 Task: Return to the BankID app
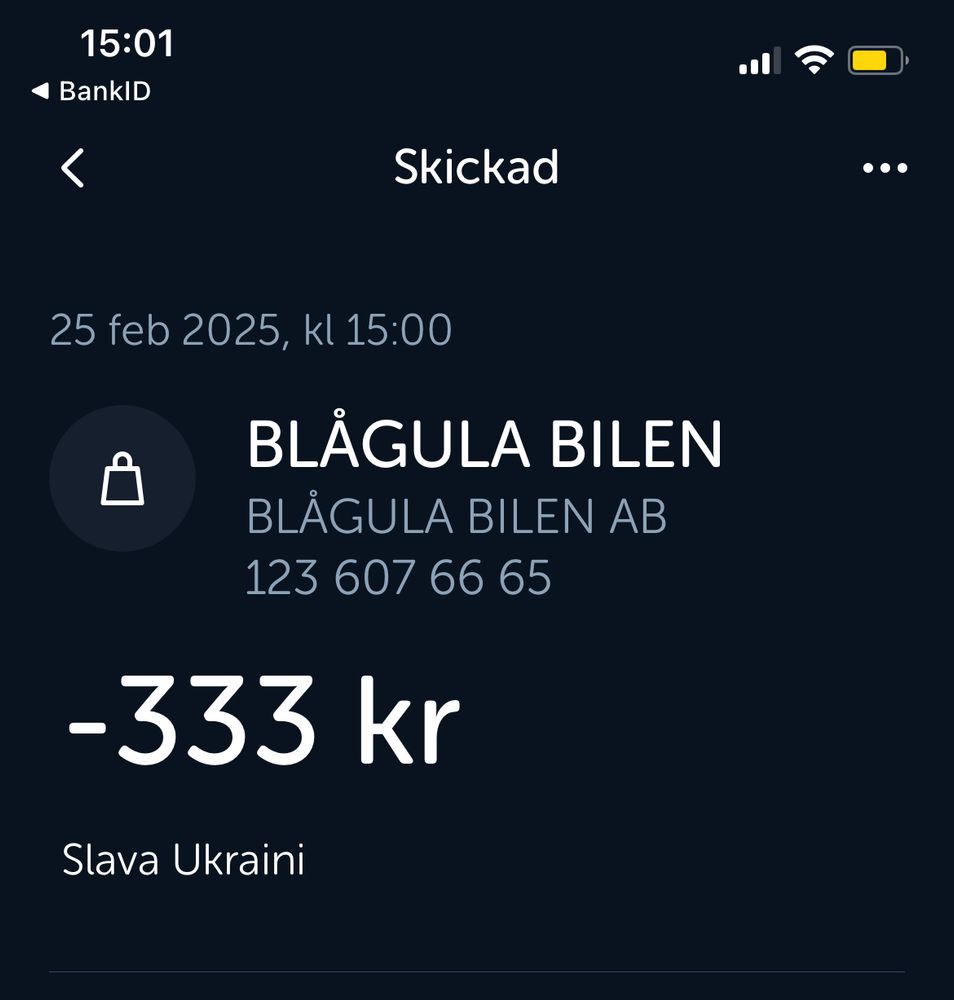pos(91,92)
